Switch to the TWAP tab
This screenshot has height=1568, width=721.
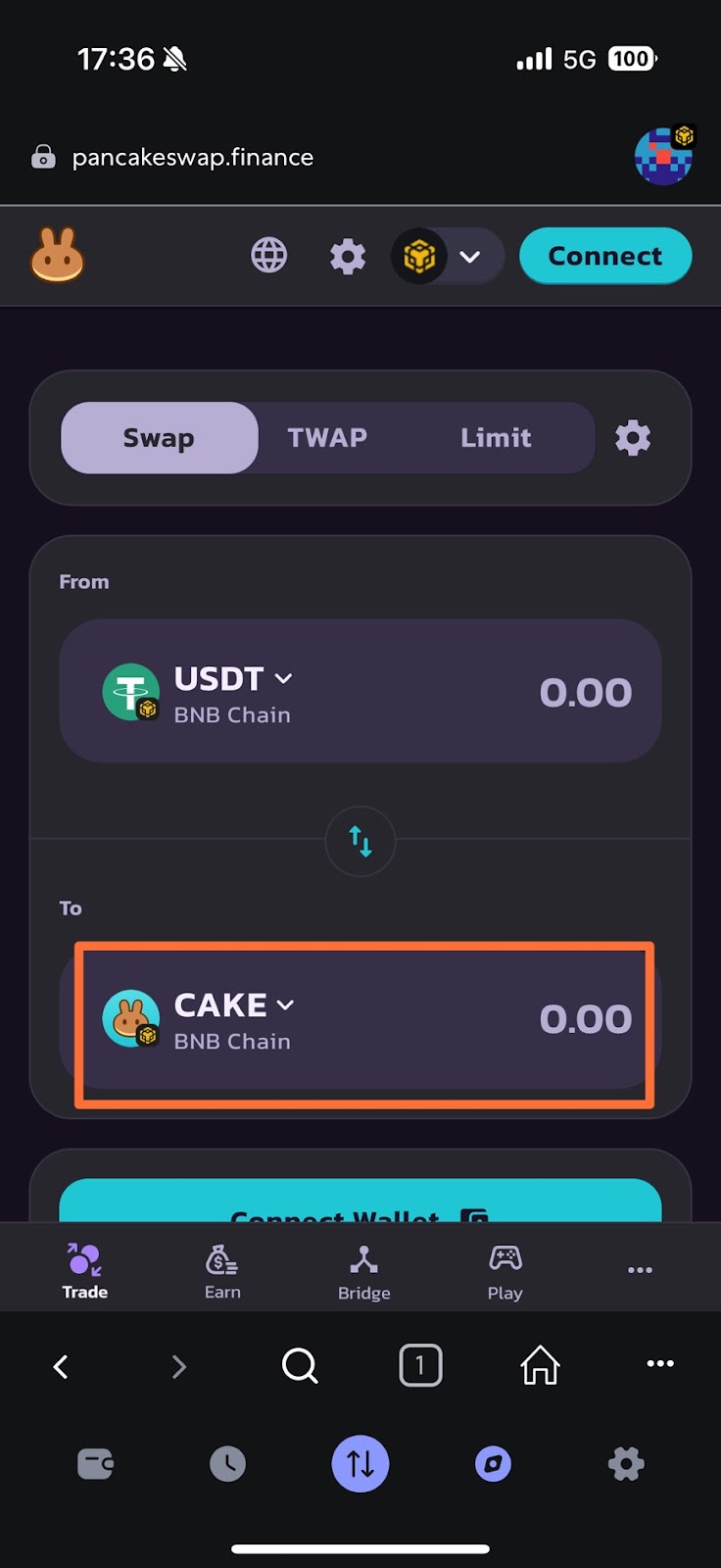coord(327,438)
